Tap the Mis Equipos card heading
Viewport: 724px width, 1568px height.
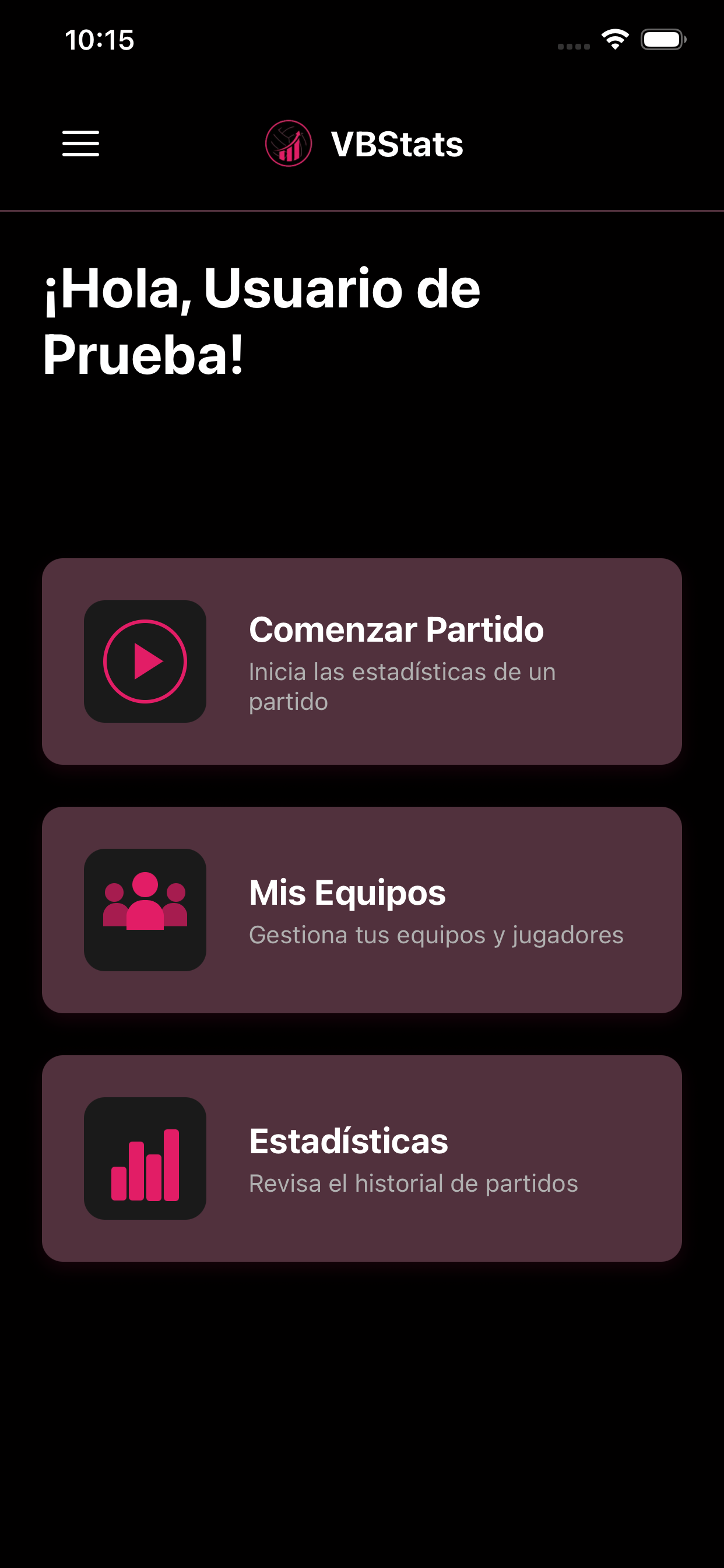click(x=347, y=893)
